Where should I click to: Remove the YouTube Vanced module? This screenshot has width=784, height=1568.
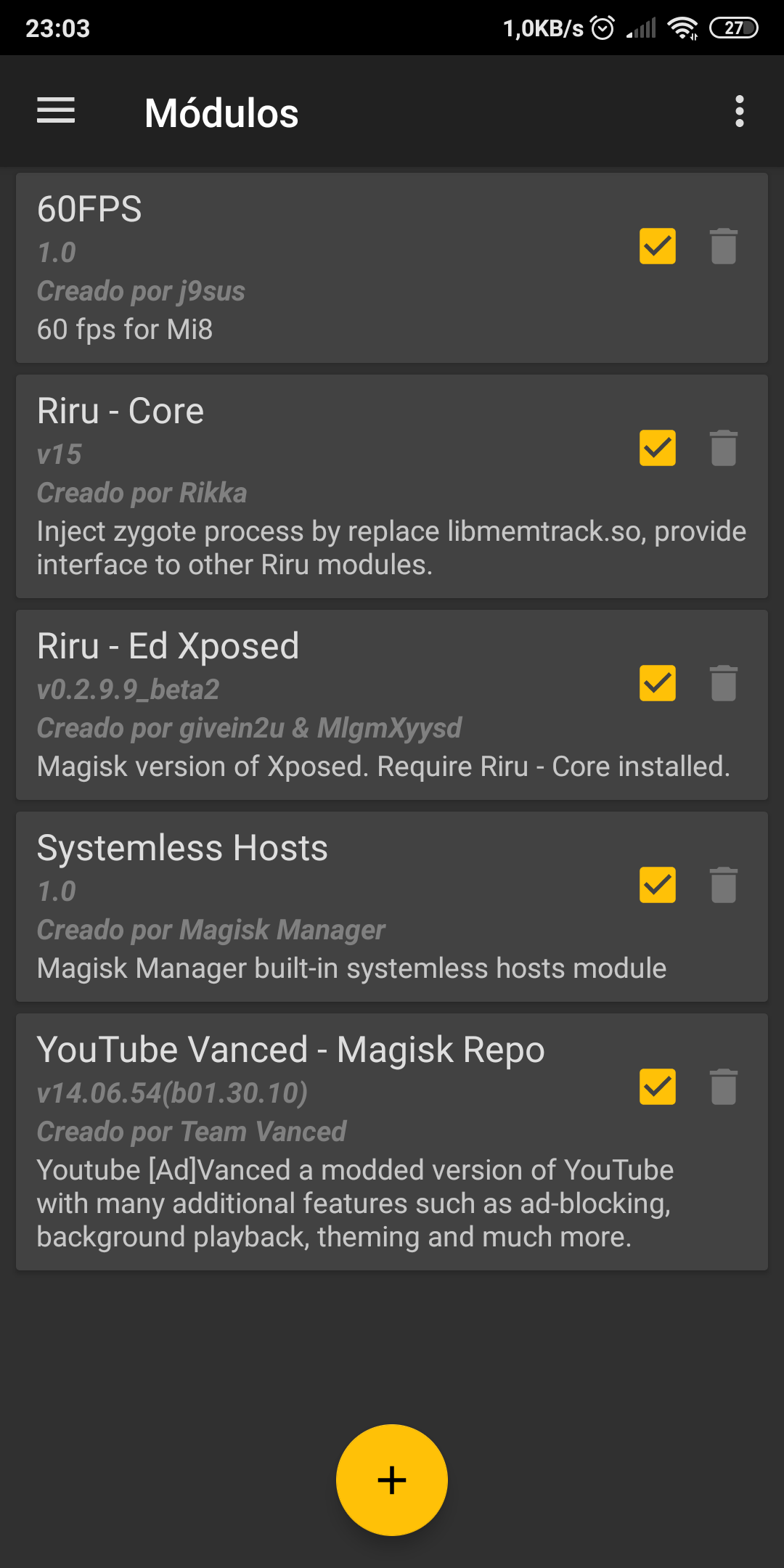[723, 1087]
